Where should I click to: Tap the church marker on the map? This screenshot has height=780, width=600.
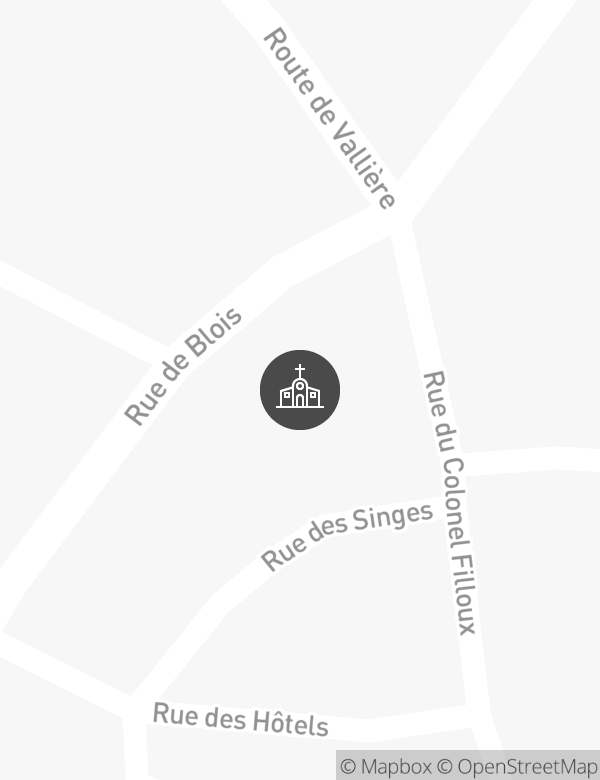click(x=300, y=390)
